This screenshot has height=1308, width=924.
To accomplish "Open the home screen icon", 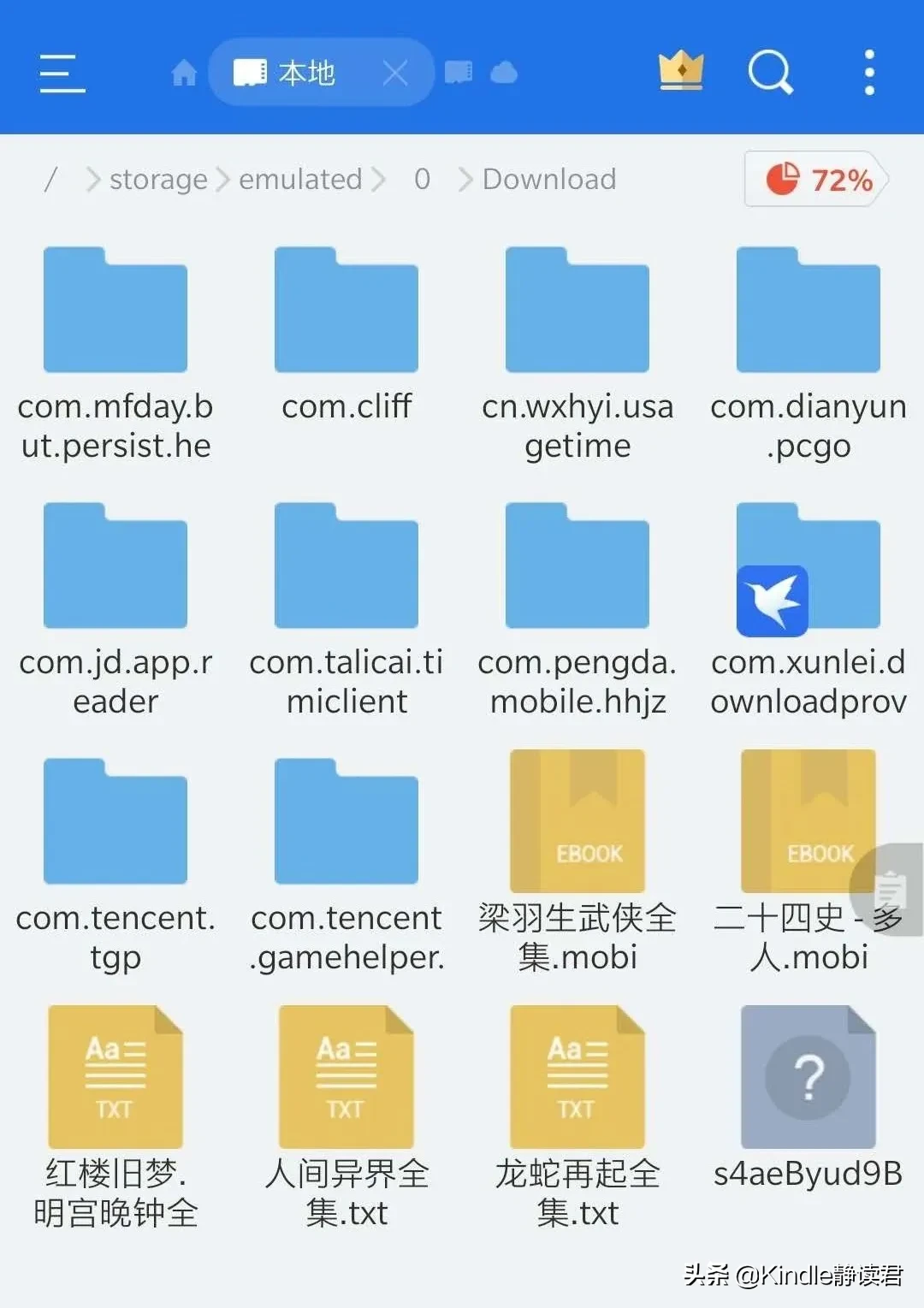I will pos(183,73).
